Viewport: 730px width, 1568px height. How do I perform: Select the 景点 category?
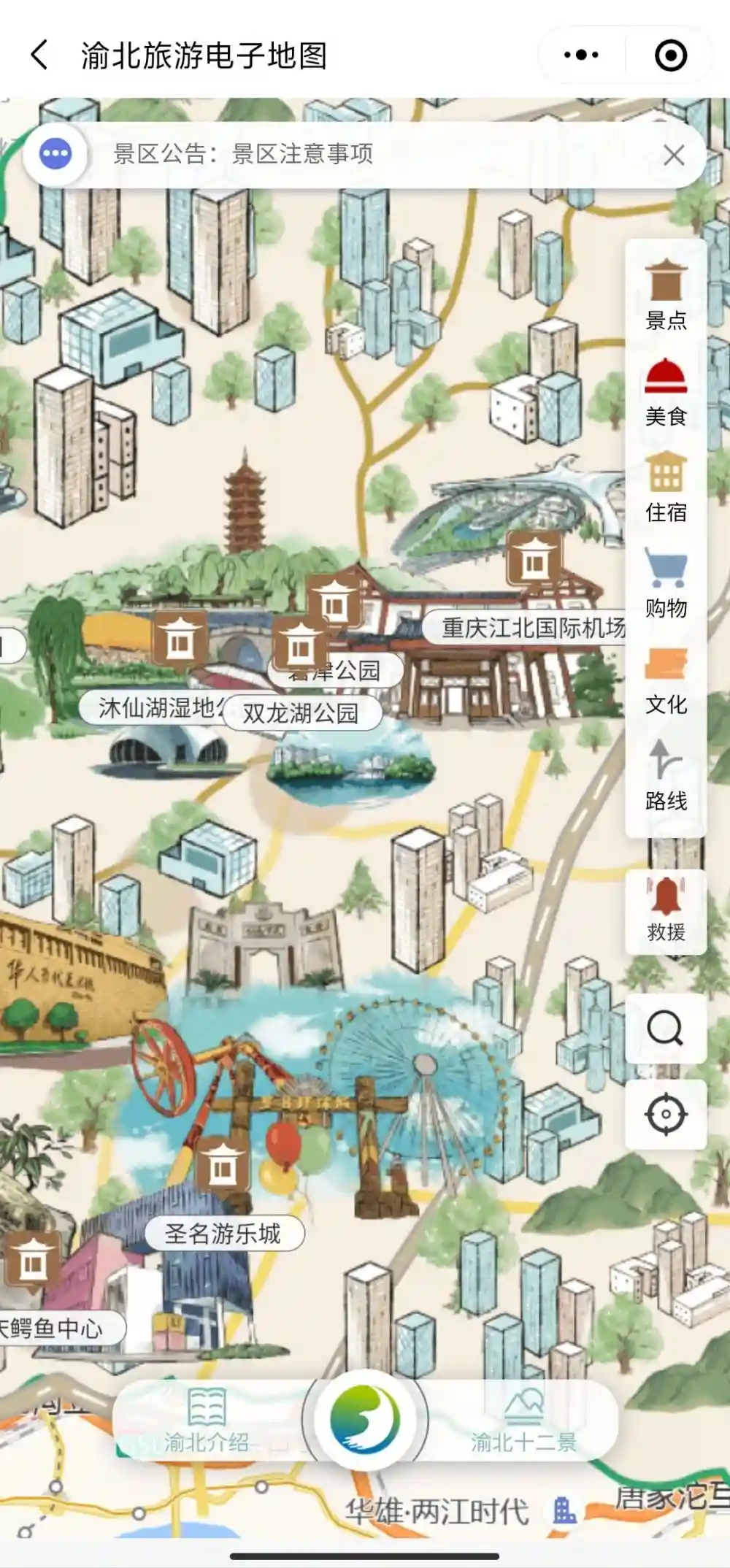point(666,295)
